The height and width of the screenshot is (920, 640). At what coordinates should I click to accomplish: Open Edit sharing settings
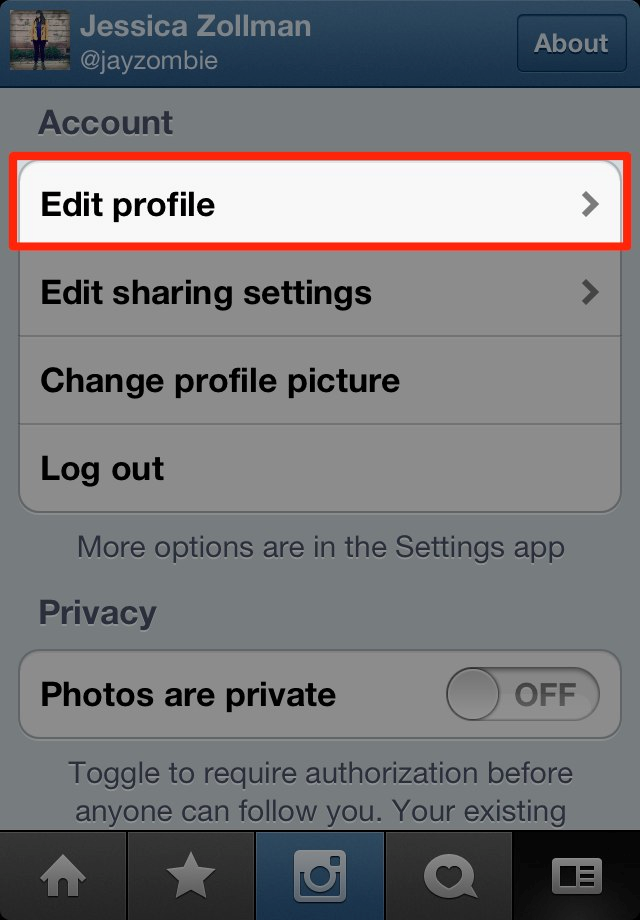[x=320, y=293]
